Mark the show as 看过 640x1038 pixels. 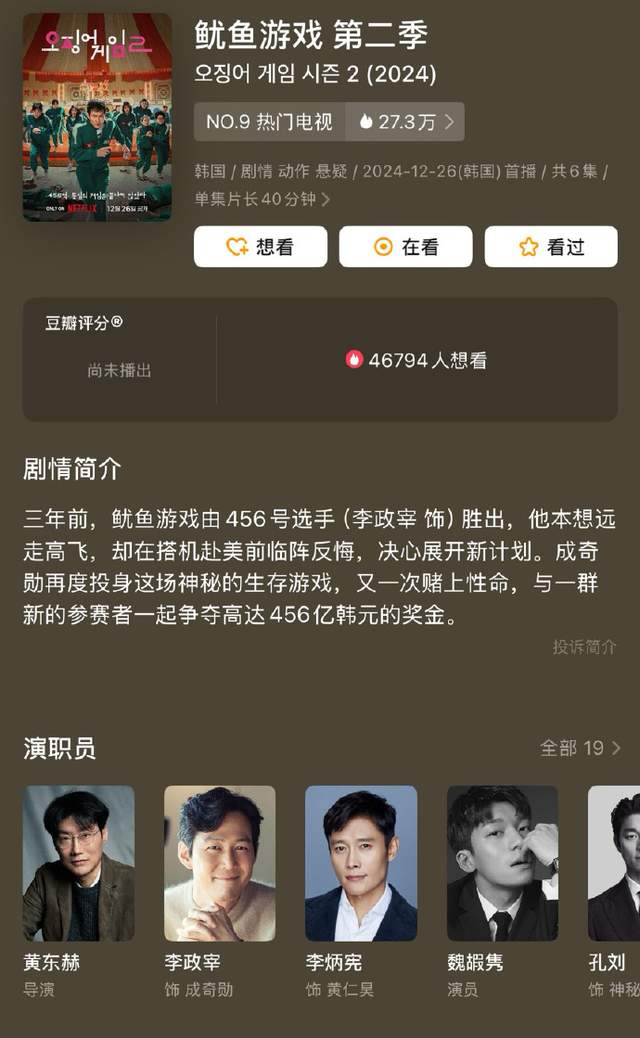point(551,247)
